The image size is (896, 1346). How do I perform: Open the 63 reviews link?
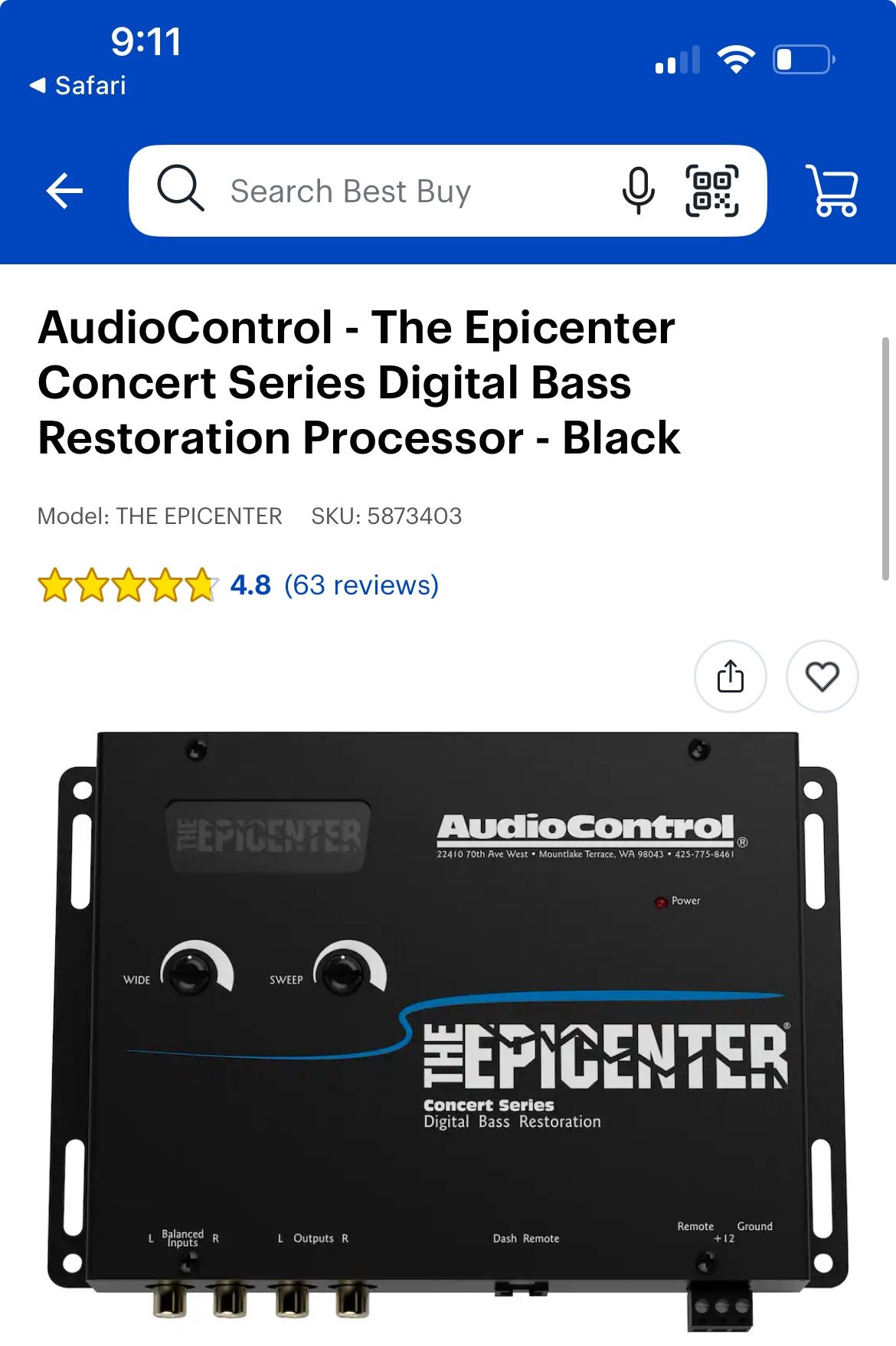pos(361,585)
